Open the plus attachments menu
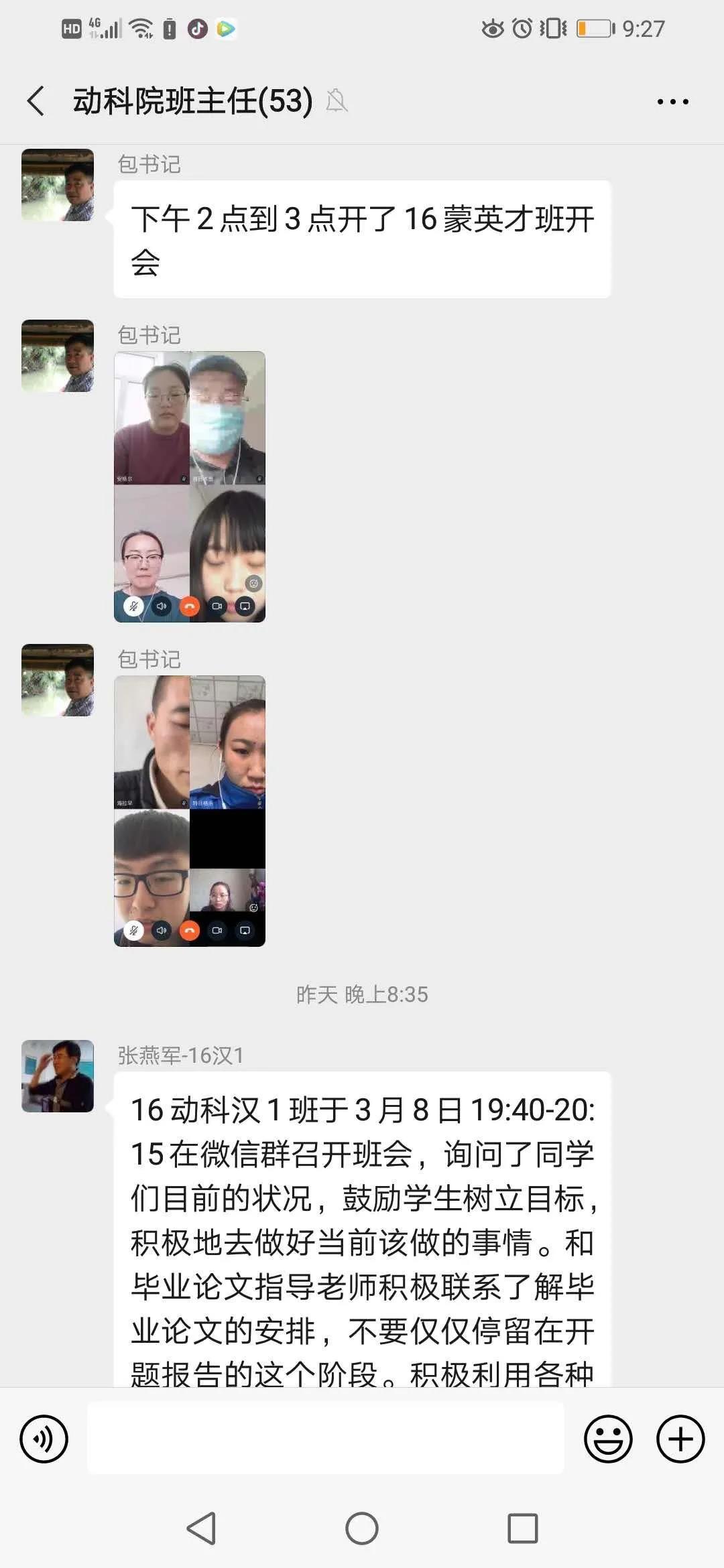 click(x=680, y=1439)
